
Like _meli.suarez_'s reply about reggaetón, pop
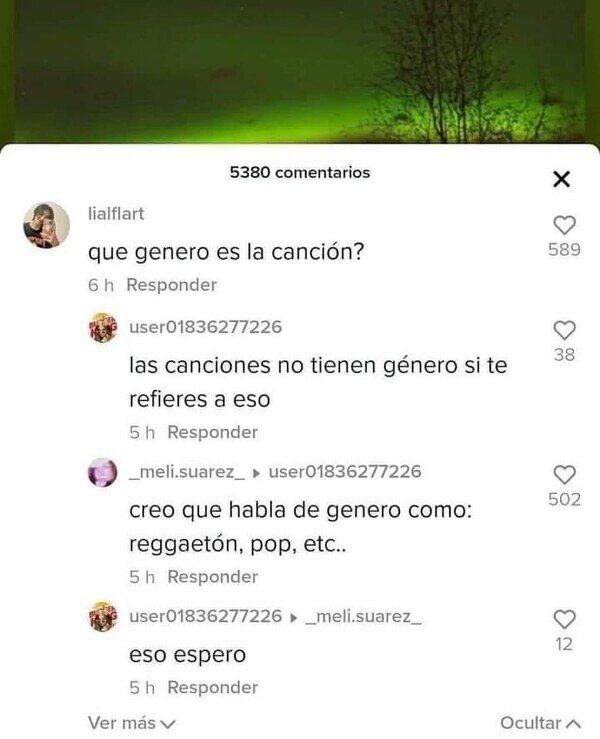pos(564,475)
